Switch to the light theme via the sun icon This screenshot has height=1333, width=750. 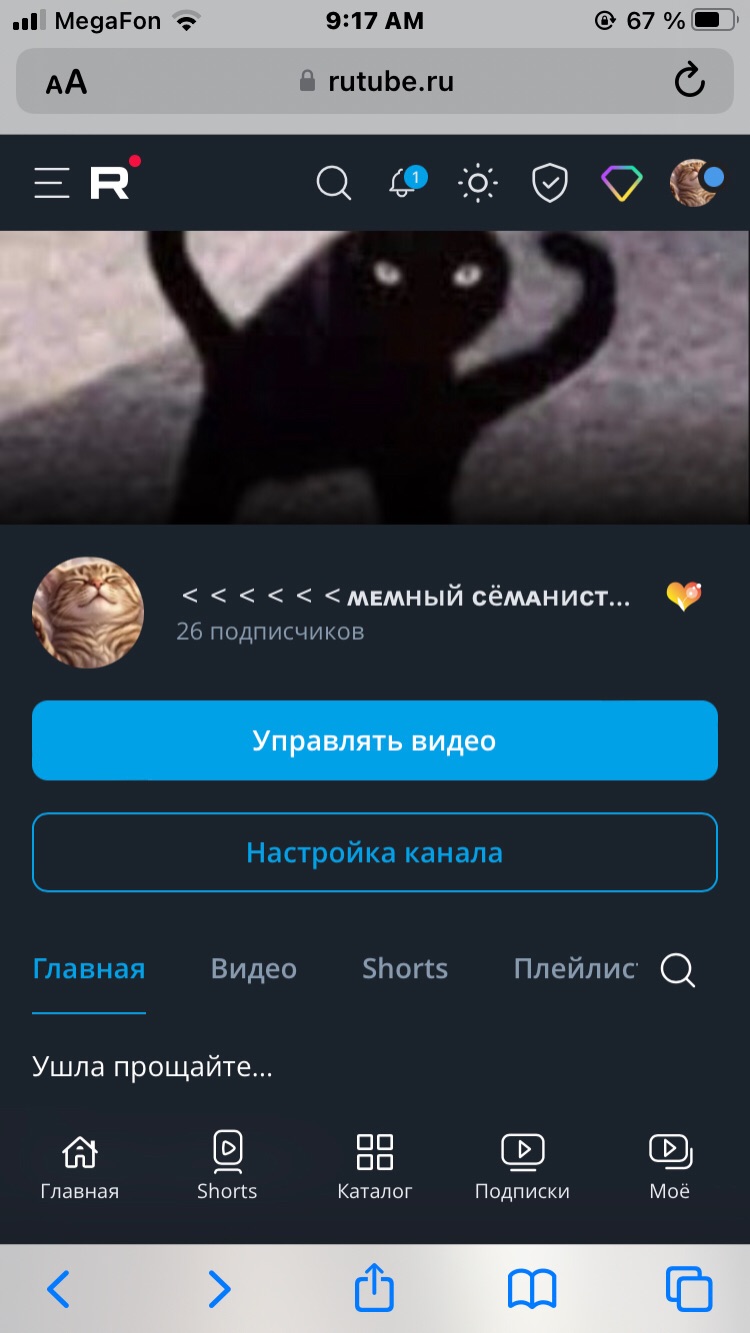[478, 183]
